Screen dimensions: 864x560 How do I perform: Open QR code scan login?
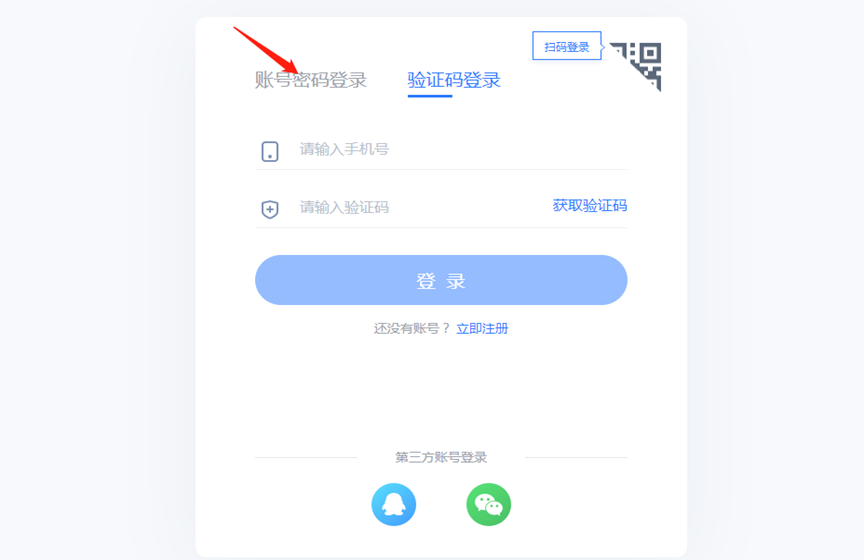[x=636, y=65]
